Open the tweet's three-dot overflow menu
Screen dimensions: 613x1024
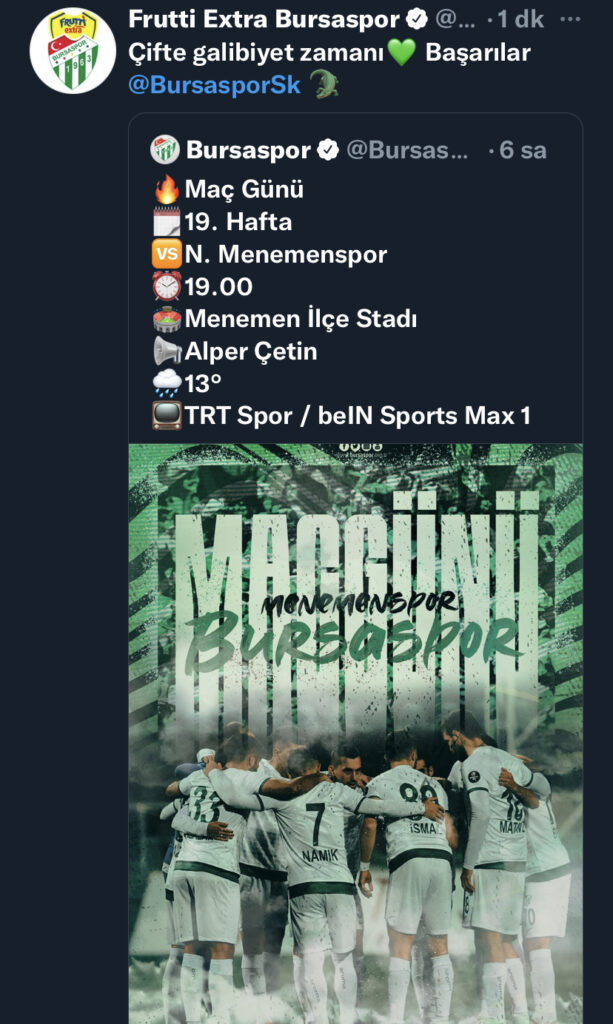coord(569,19)
